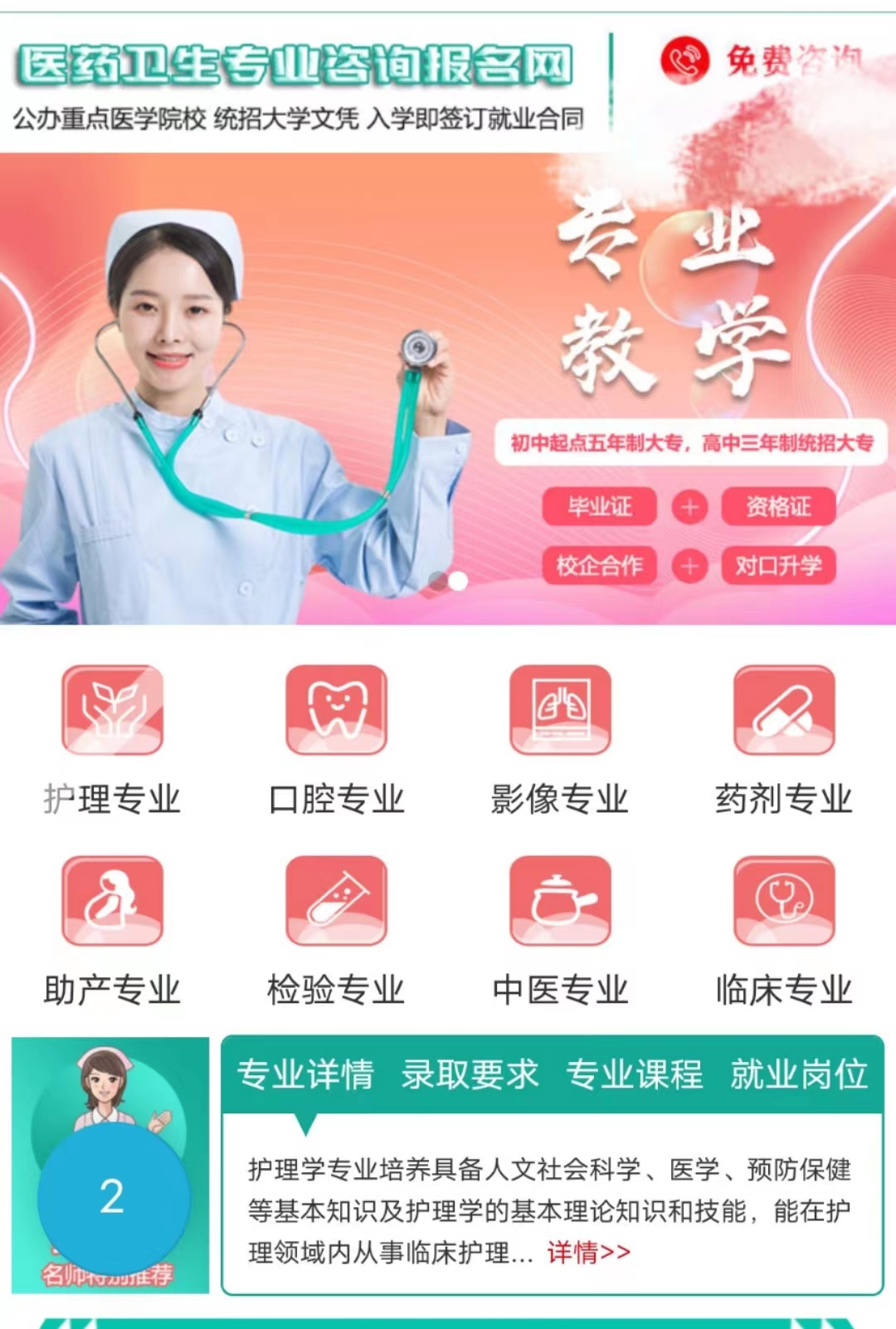896x1329 pixels.
Task: Switch to the 就业岗位 tab
Action: [798, 1074]
